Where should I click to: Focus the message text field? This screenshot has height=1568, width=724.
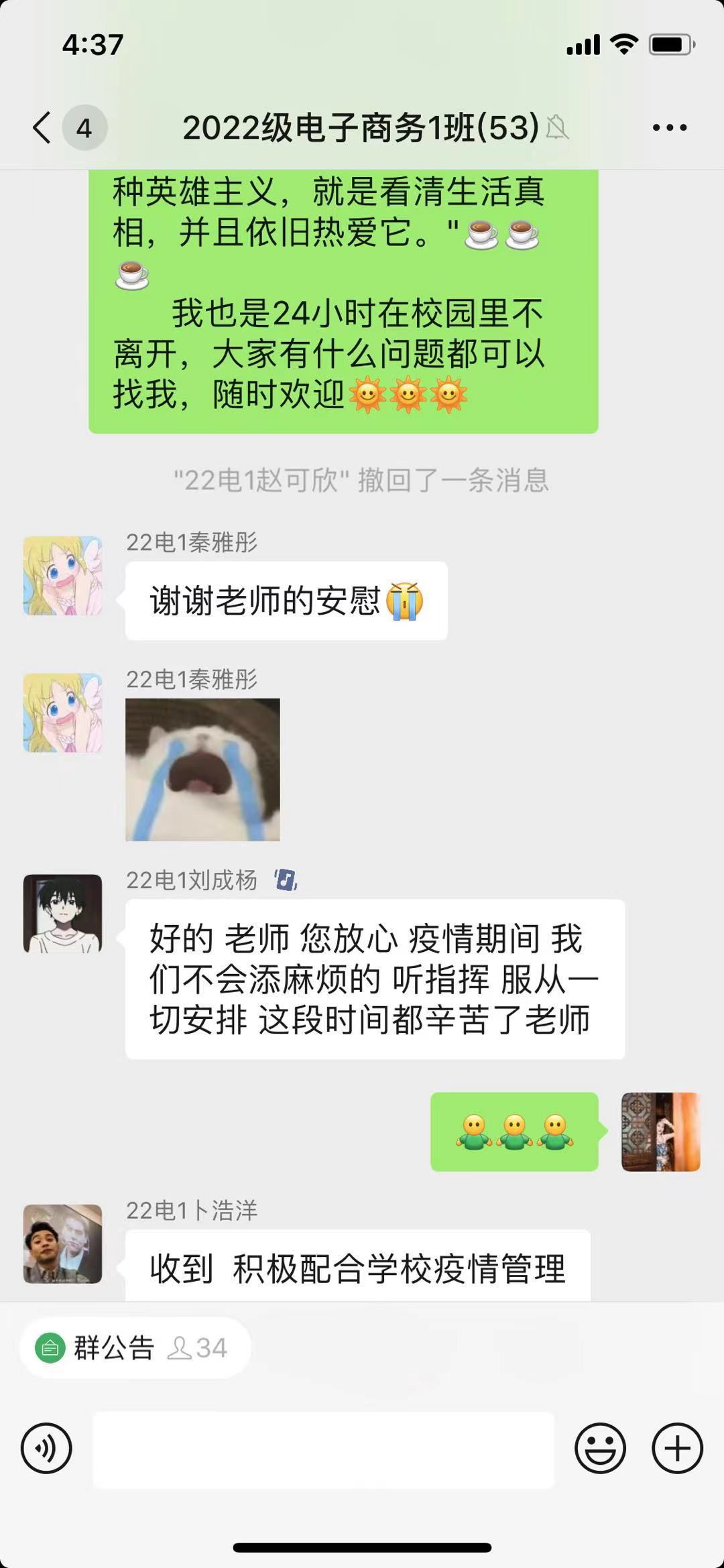pyautogui.click(x=323, y=1449)
